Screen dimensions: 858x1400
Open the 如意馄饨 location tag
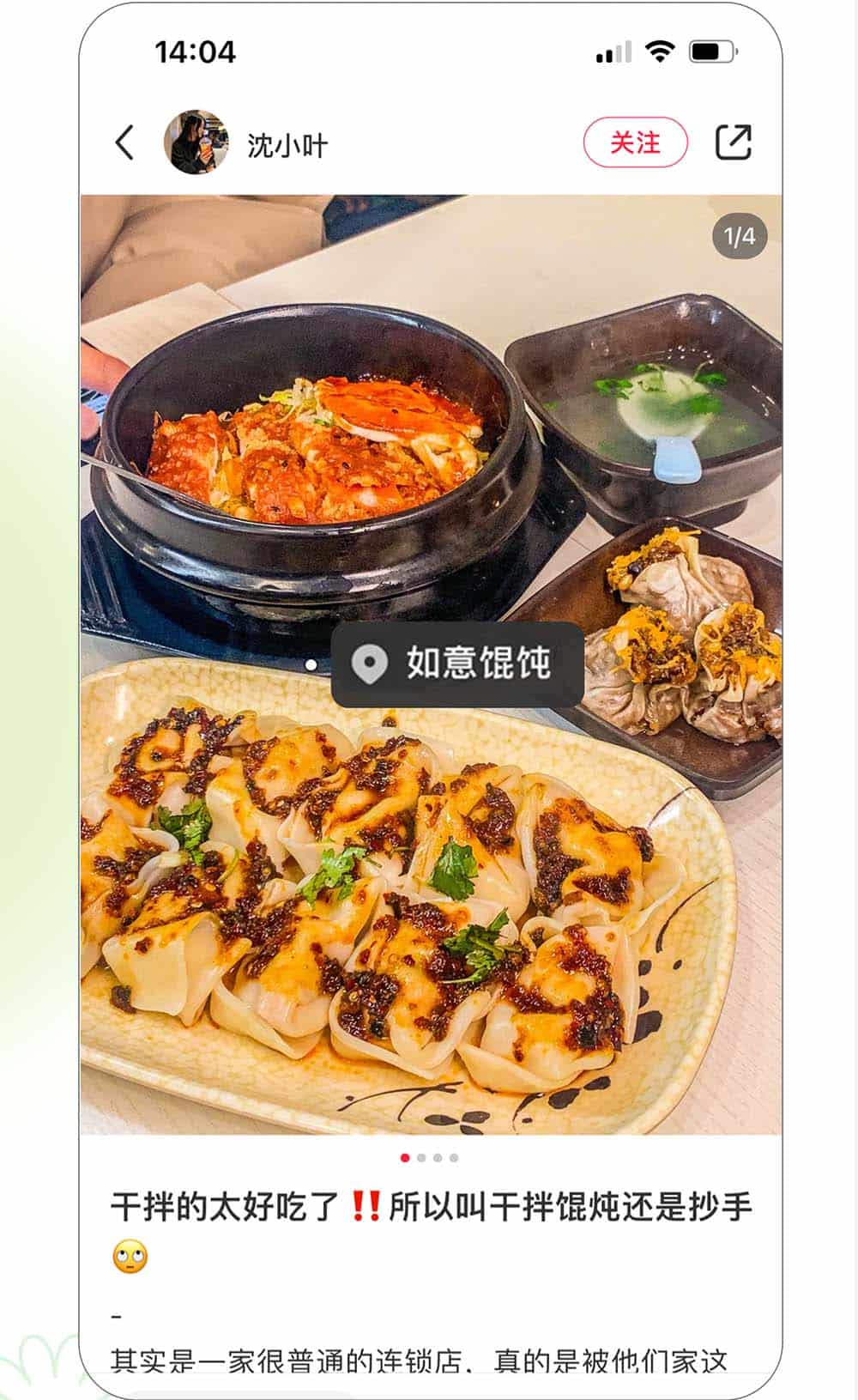tap(458, 664)
